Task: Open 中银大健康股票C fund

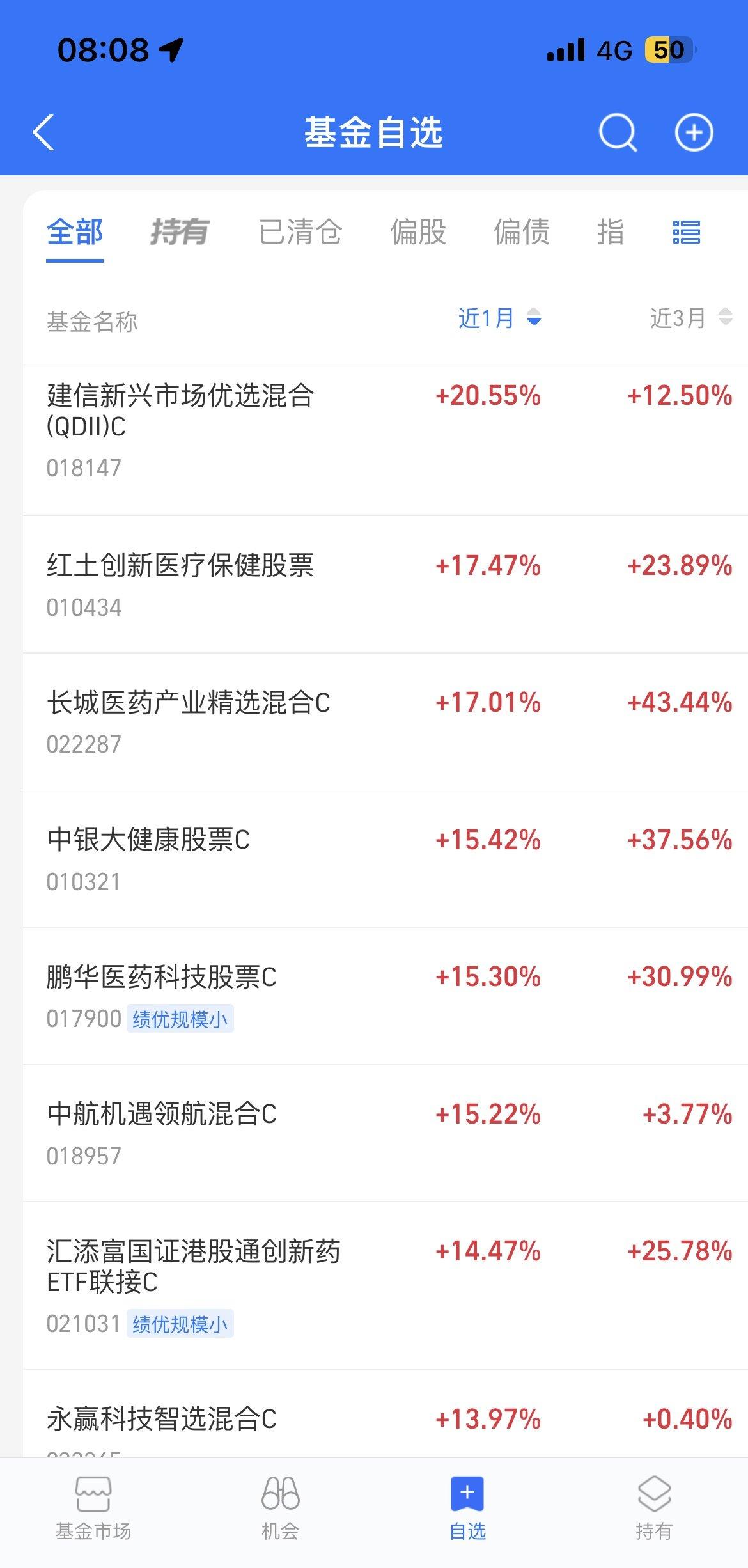Action: click(148, 840)
